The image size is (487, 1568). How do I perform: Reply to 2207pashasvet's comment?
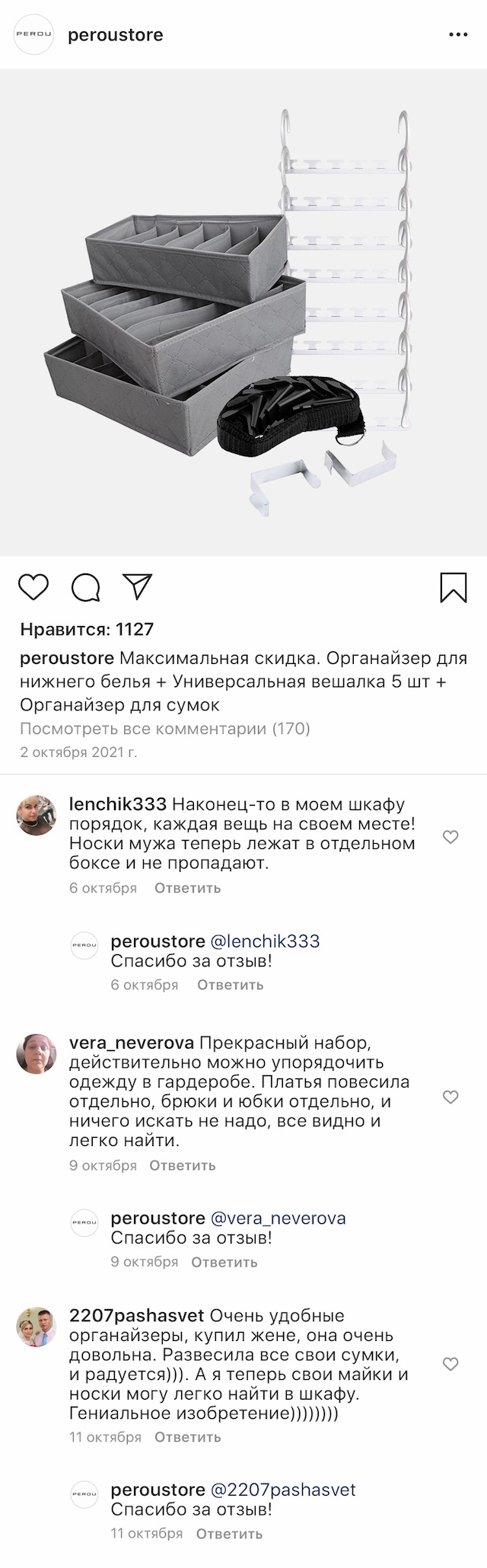pos(187,1437)
